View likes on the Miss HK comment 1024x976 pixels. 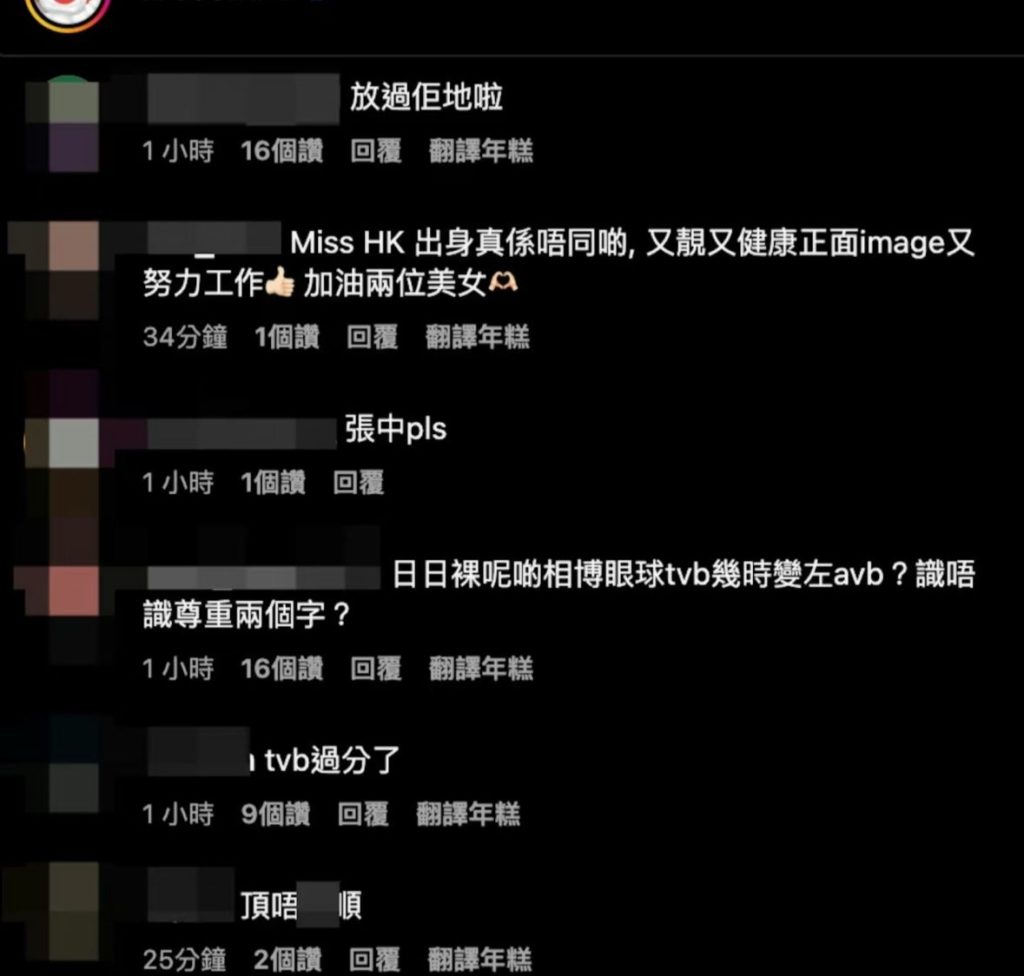pos(286,338)
